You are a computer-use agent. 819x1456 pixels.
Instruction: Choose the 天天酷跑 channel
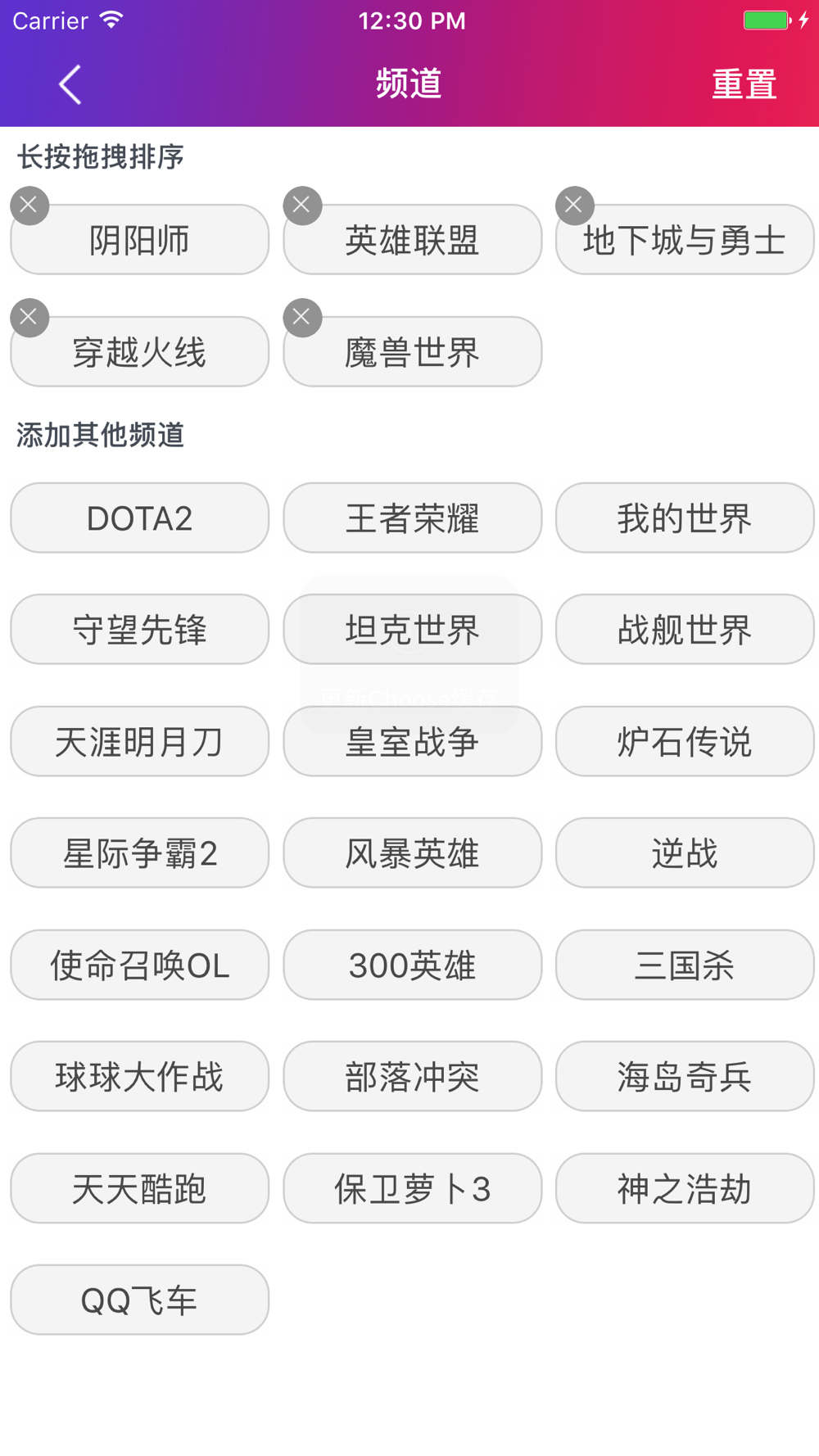139,1188
